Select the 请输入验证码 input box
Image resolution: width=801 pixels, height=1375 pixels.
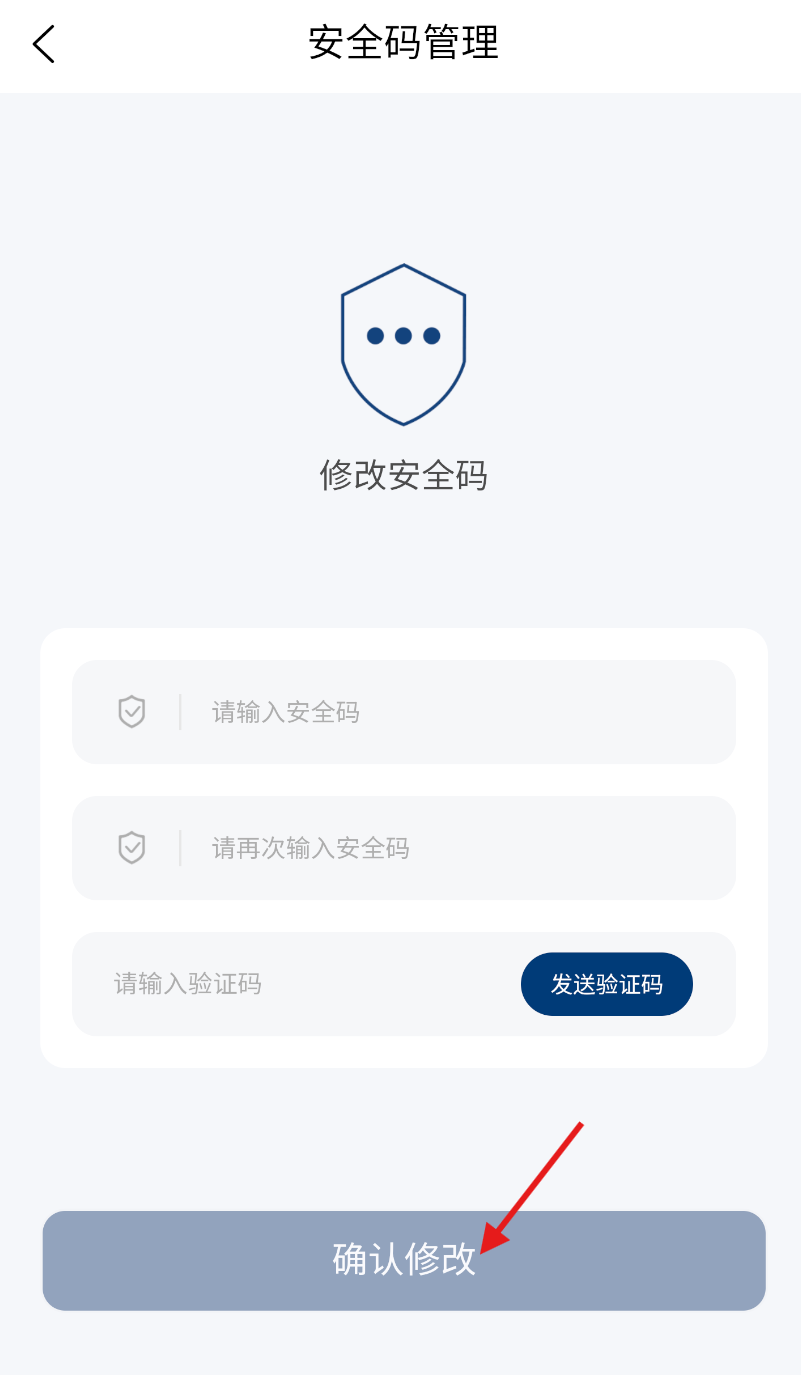300,984
